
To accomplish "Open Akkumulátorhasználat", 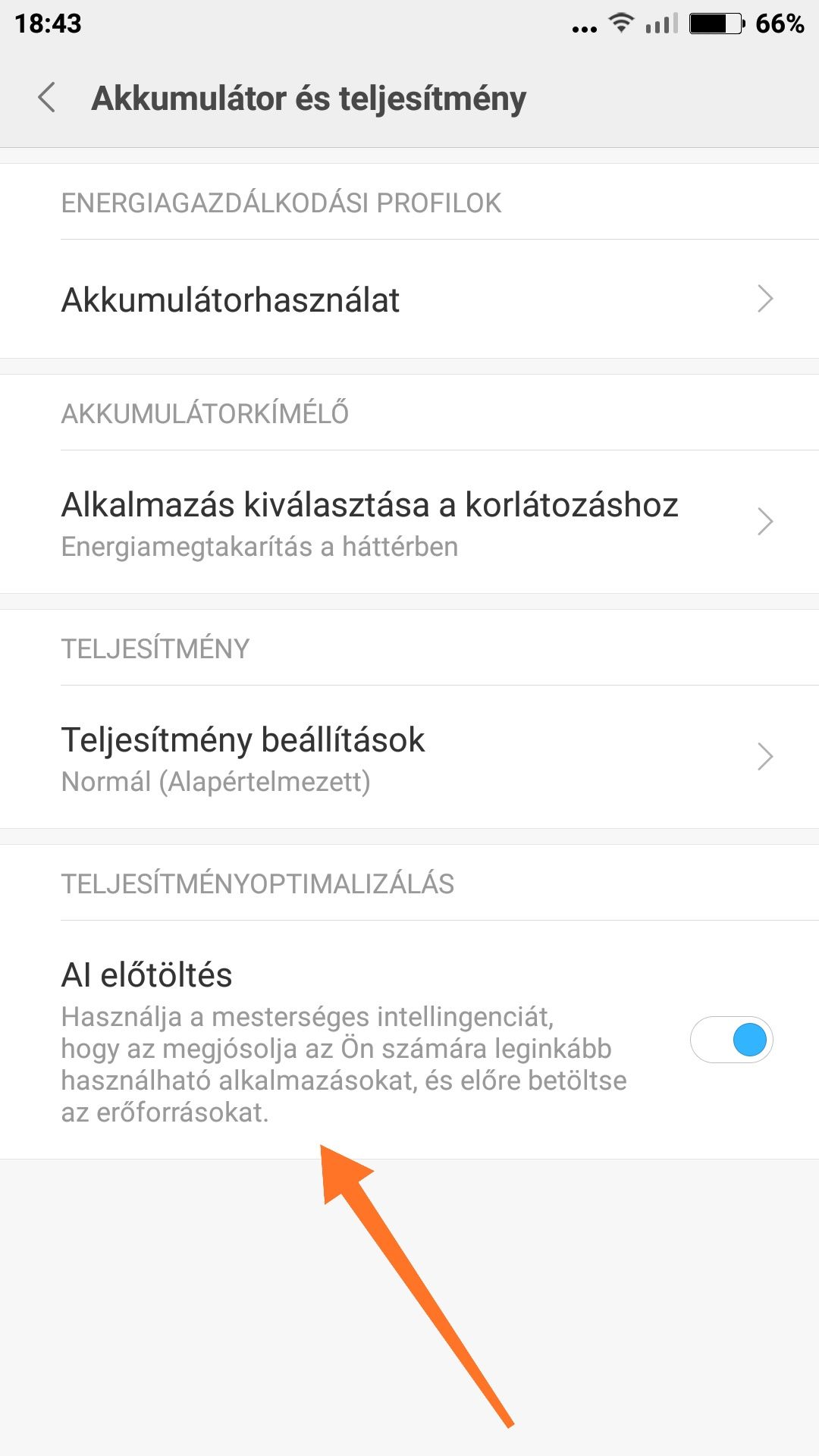I will pos(409,299).
